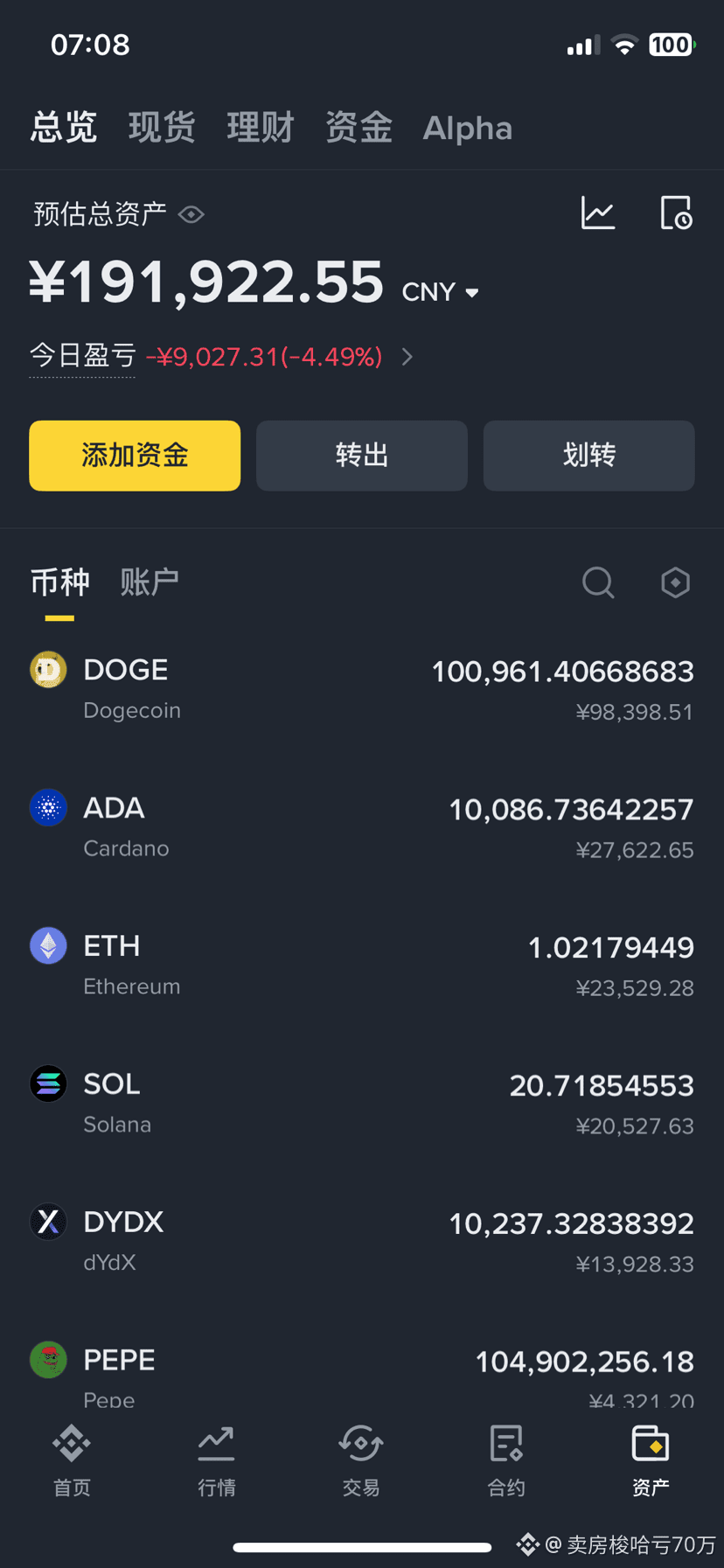Open the asset trend chart icon
The width and height of the screenshot is (724, 1568).
(x=598, y=213)
